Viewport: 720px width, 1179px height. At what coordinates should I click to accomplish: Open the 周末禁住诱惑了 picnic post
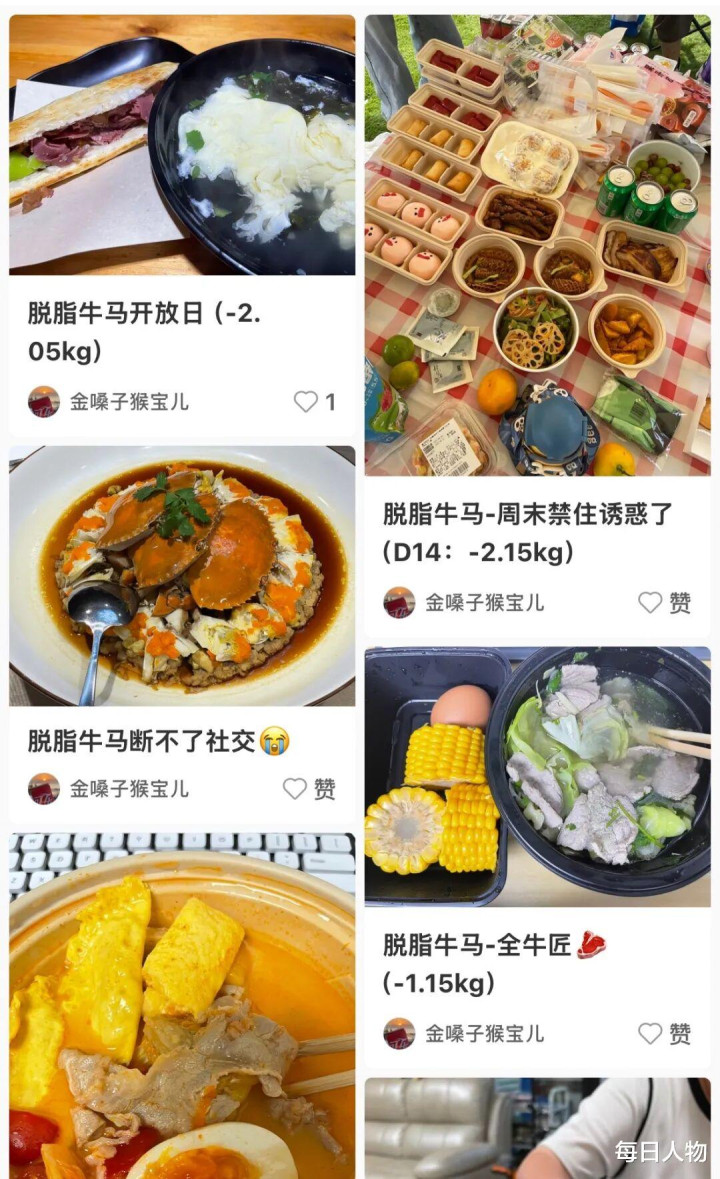(x=537, y=245)
